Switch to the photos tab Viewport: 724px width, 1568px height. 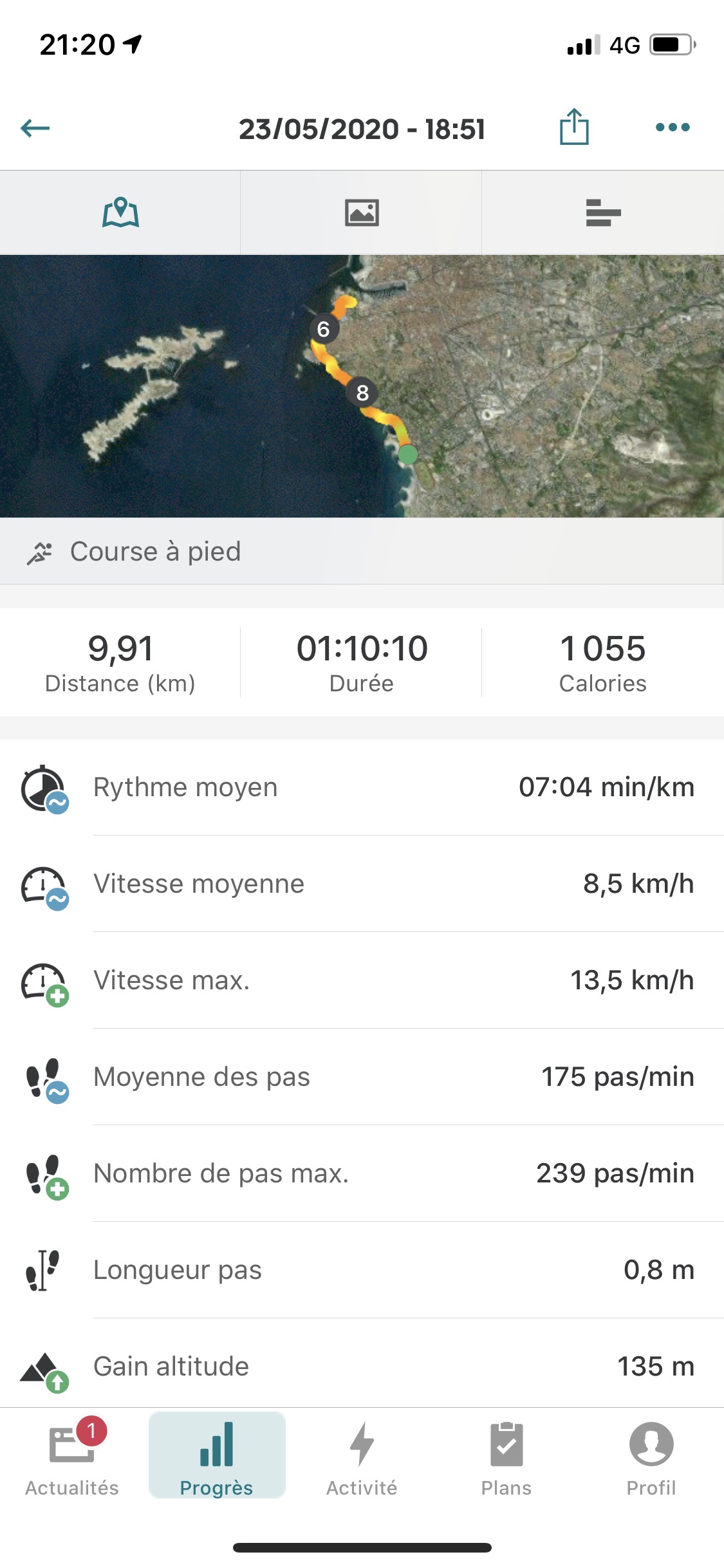pos(362,212)
